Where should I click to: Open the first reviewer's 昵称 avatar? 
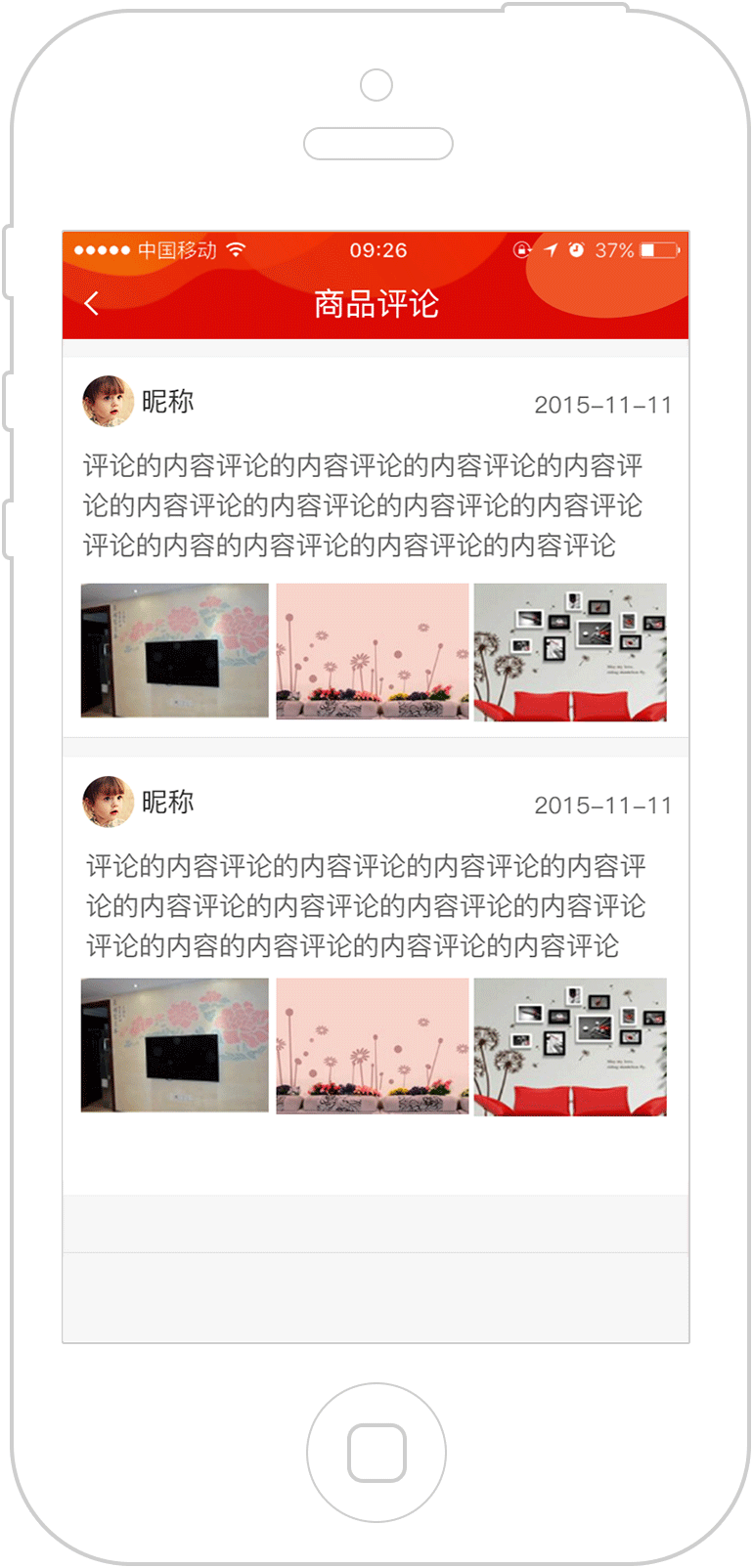108,402
